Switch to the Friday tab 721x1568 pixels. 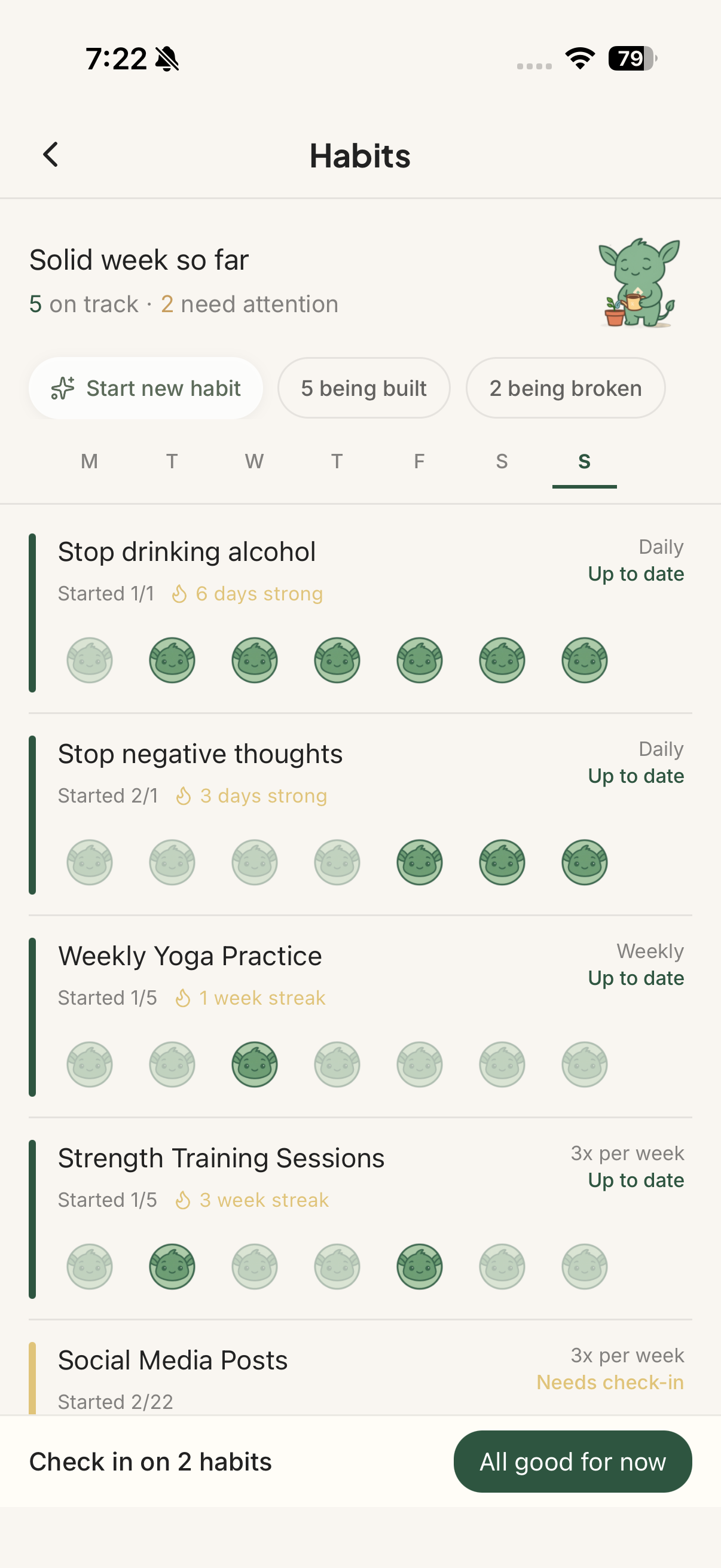pyautogui.click(x=419, y=462)
